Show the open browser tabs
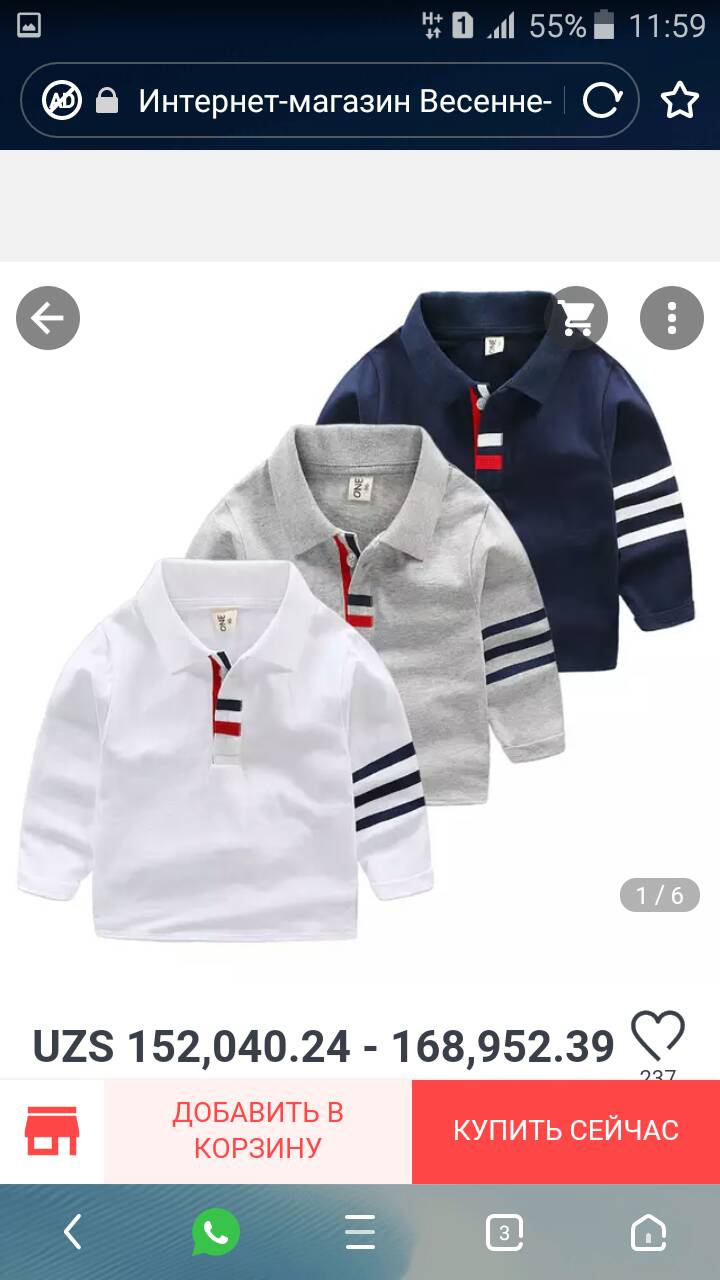The image size is (720, 1280). pos(504,1232)
